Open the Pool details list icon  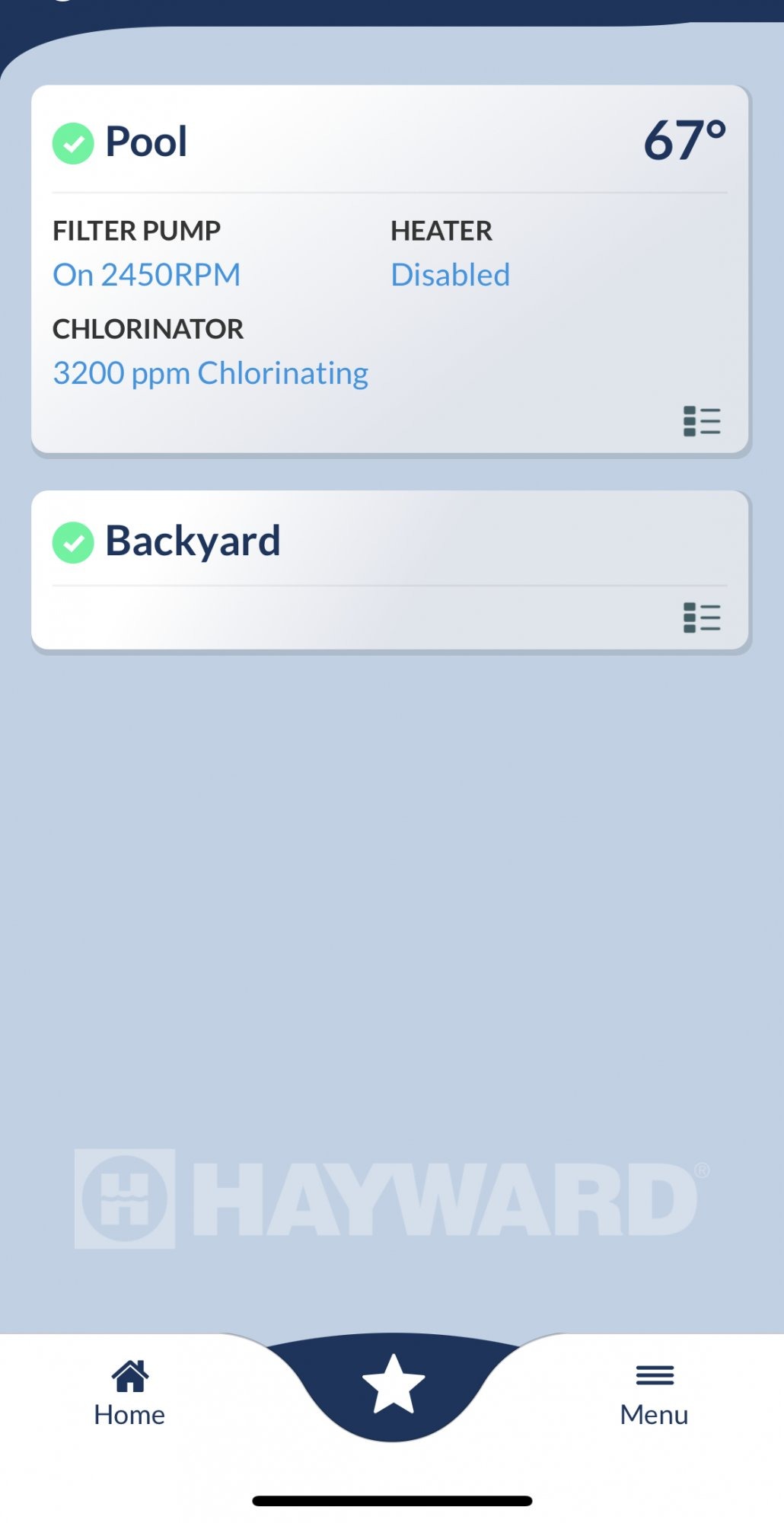pos(701,421)
